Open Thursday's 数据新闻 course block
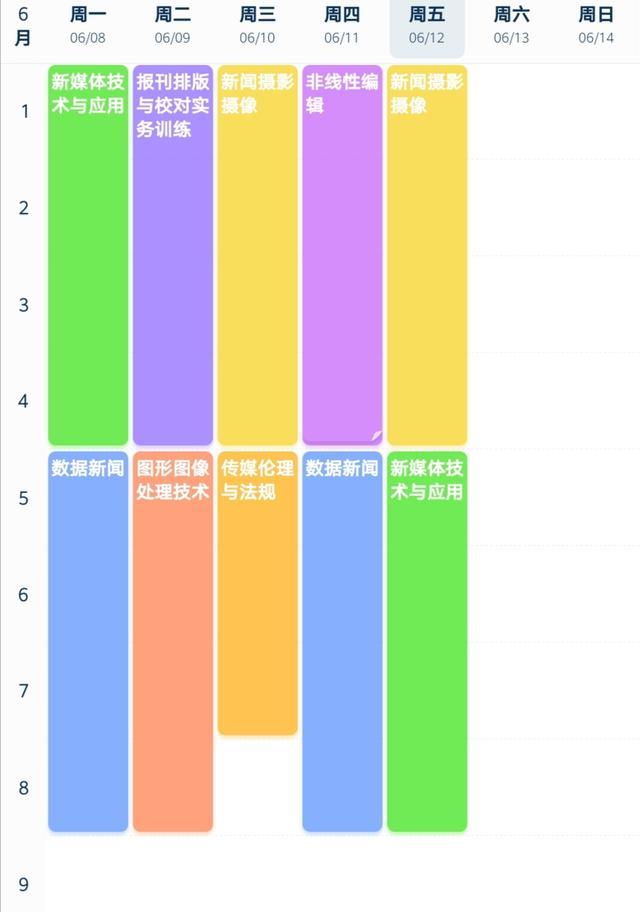The height and width of the screenshot is (912, 640). [x=342, y=640]
